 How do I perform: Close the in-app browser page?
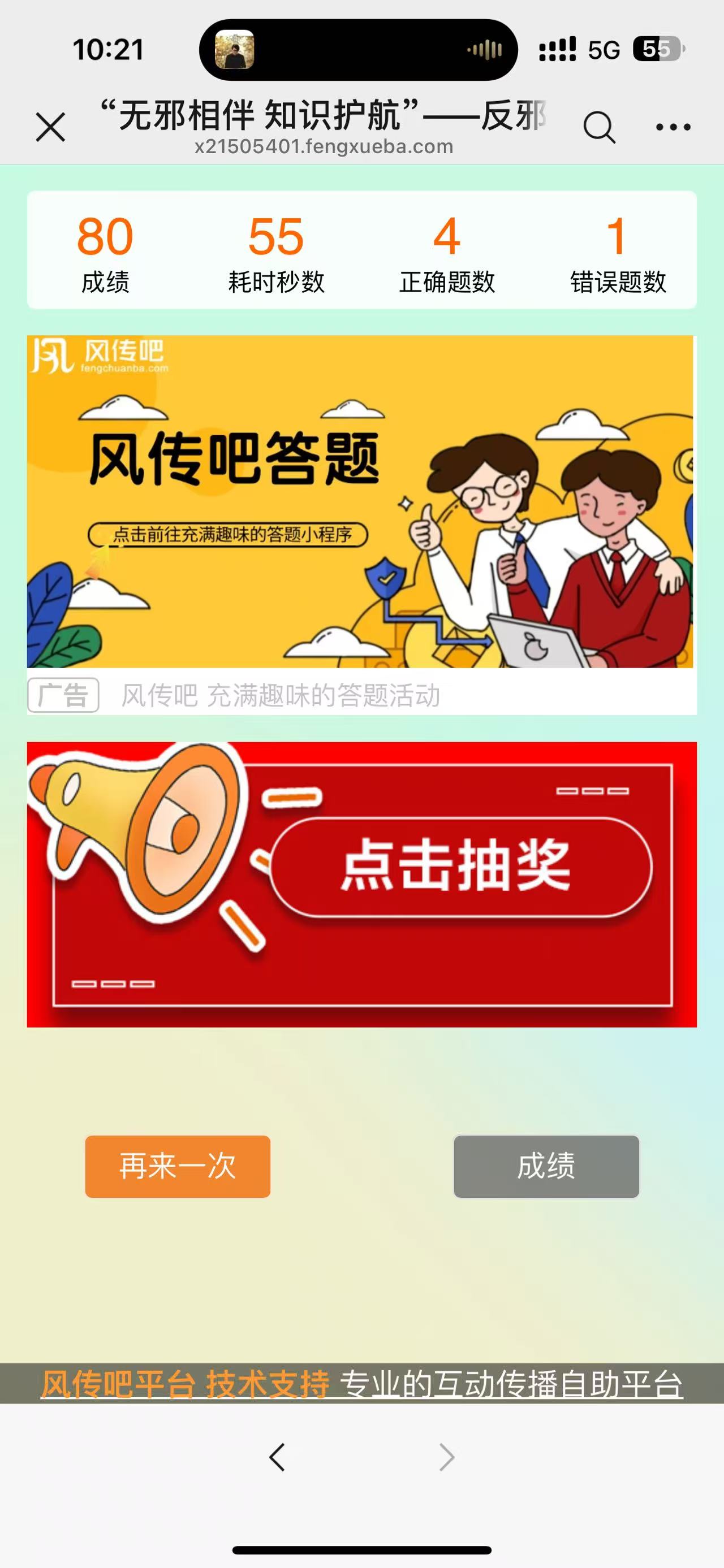(50, 127)
